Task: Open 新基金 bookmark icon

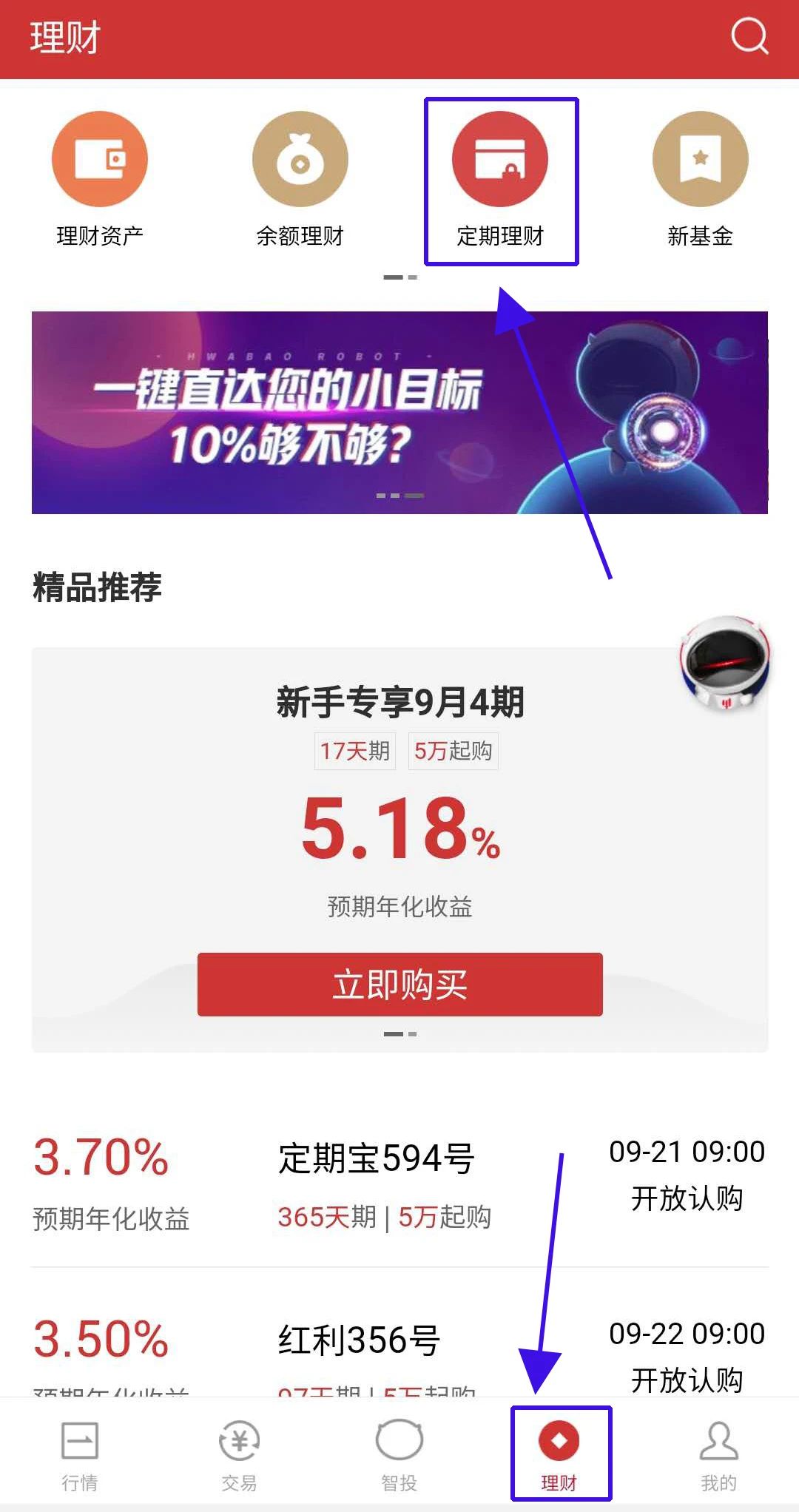Action: (x=701, y=159)
